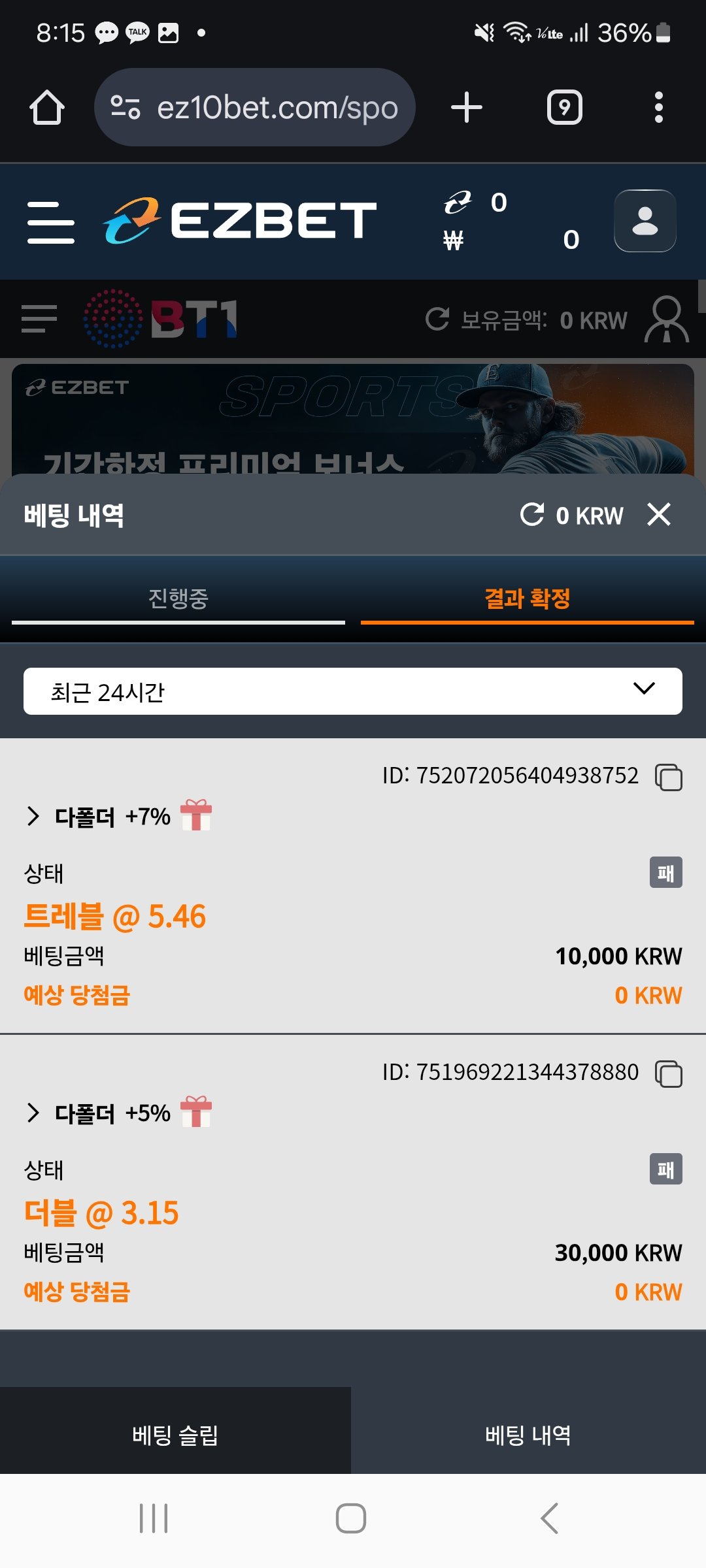Refresh the 0 KRW balance in 베팅 내역
The height and width of the screenshot is (1568, 706).
point(532,515)
